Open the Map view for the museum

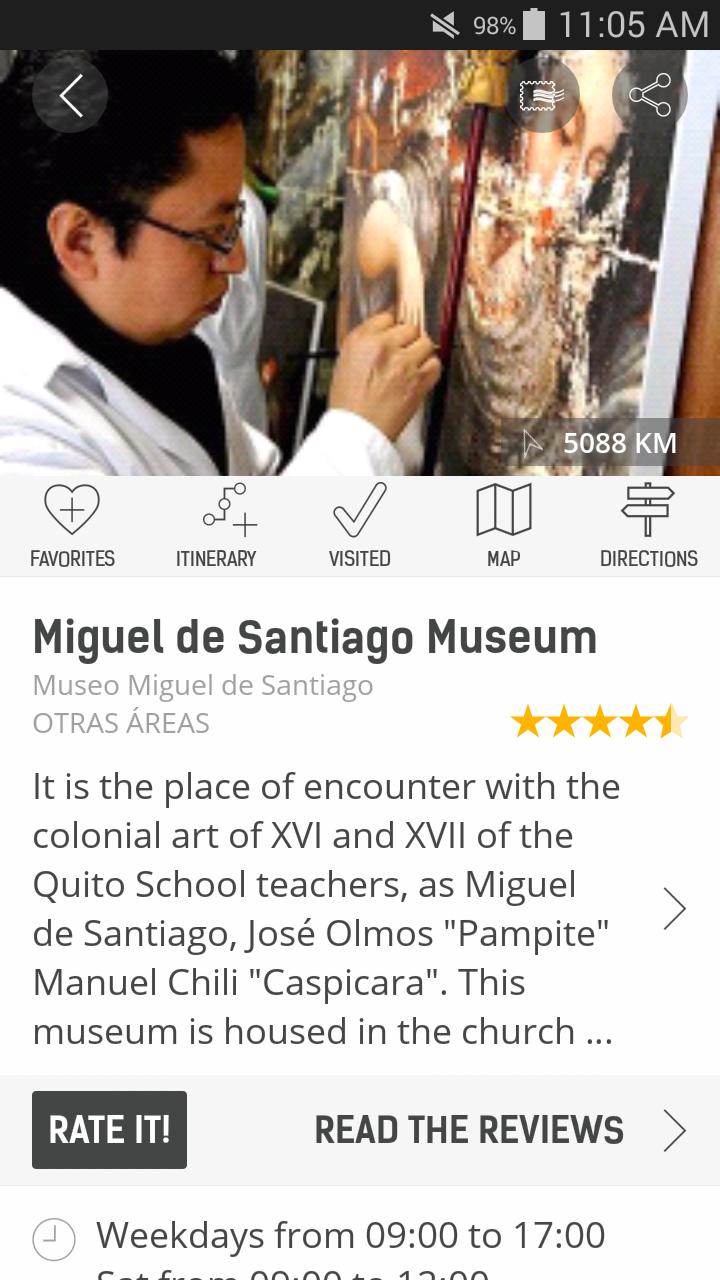point(503,525)
